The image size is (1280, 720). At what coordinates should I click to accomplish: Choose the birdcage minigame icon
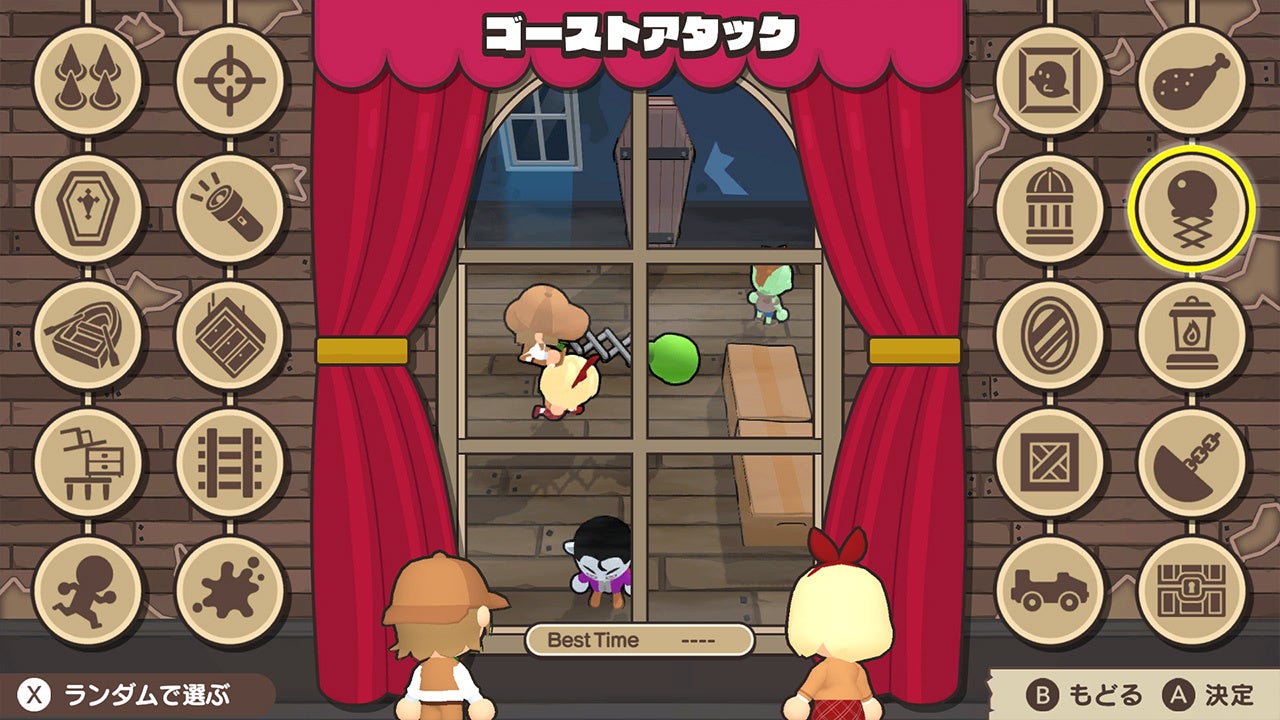(1049, 208)
